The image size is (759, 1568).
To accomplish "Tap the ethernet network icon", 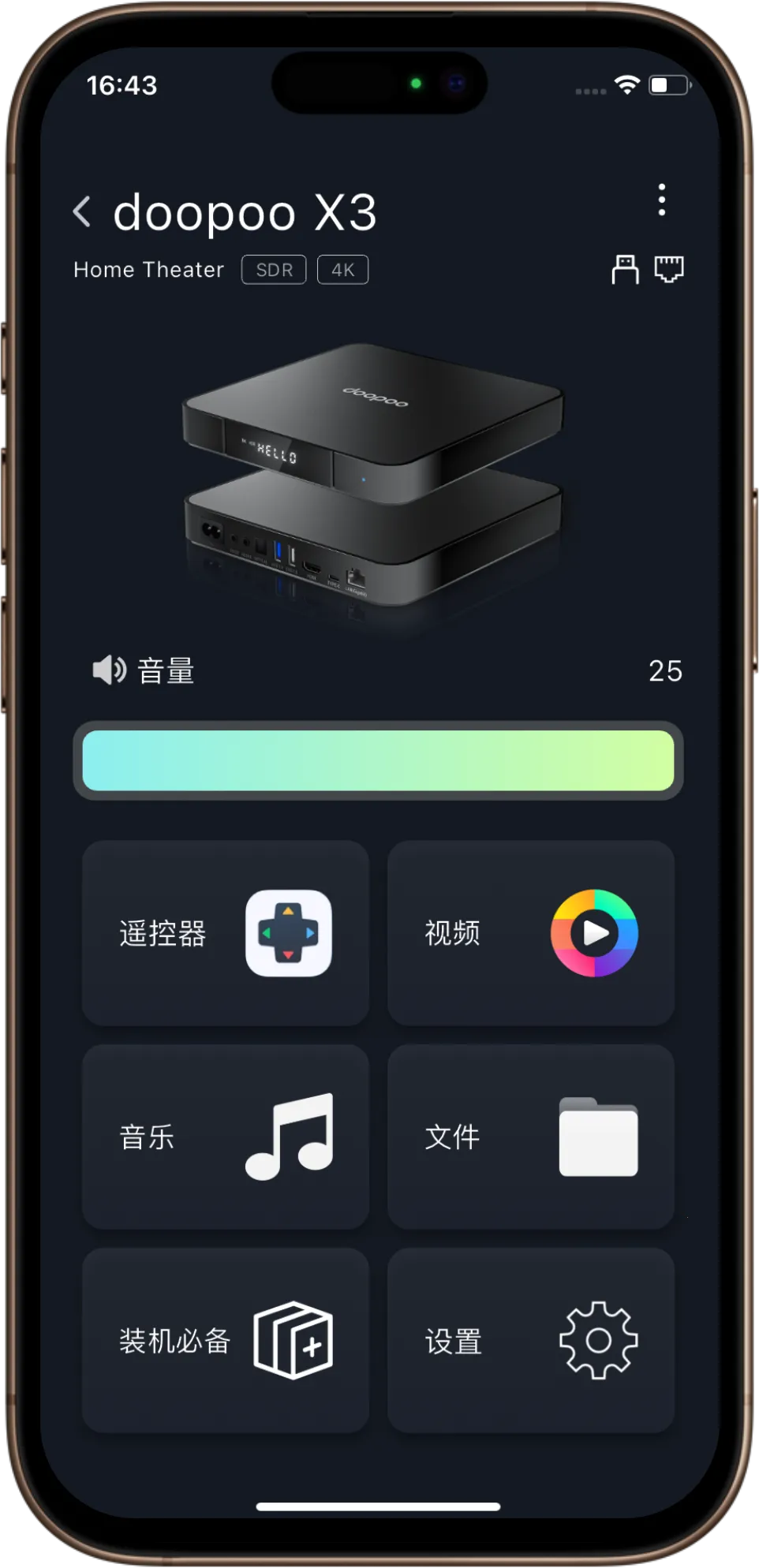I will [669, 270].
